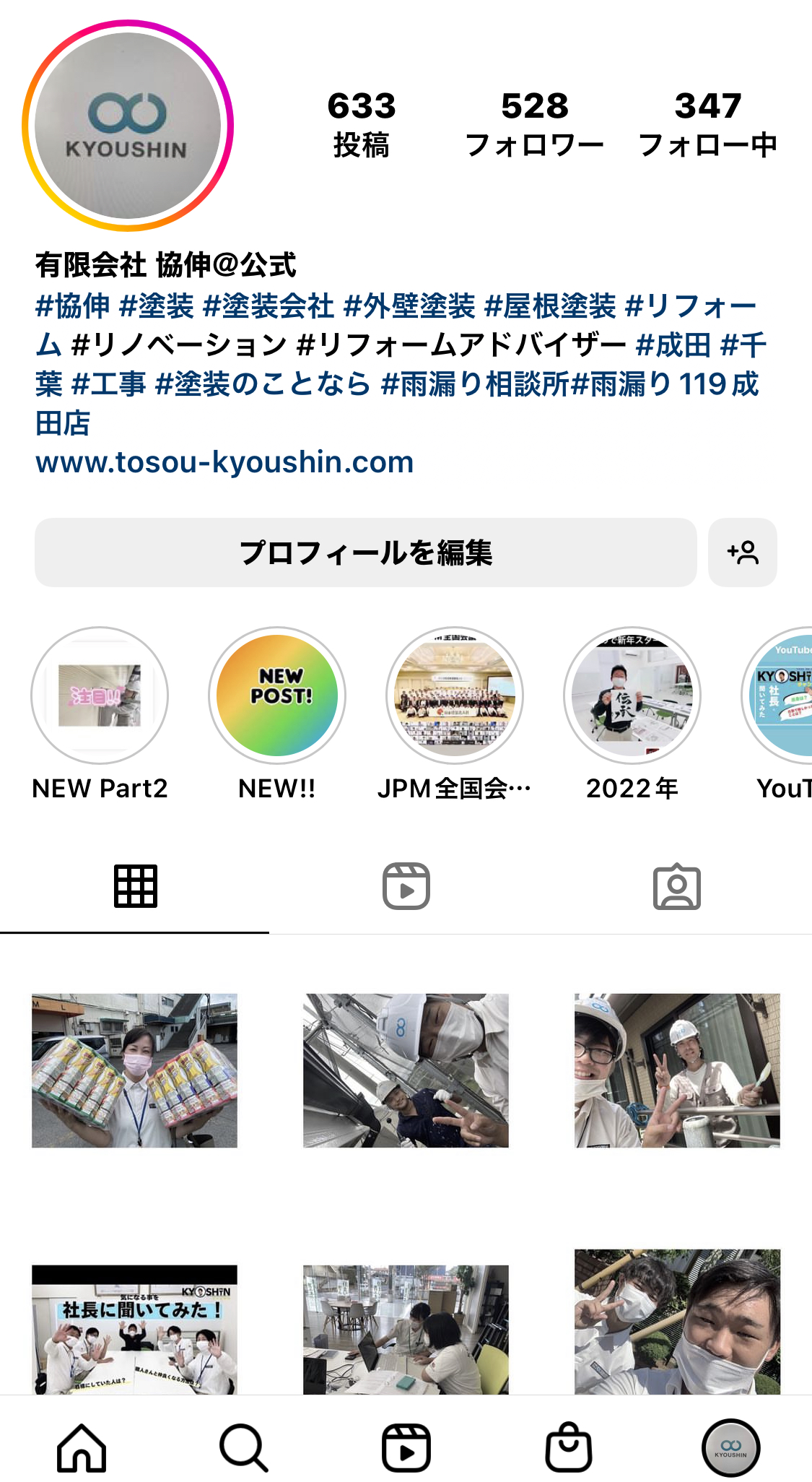Show the posts grid tab

point(135,886)
